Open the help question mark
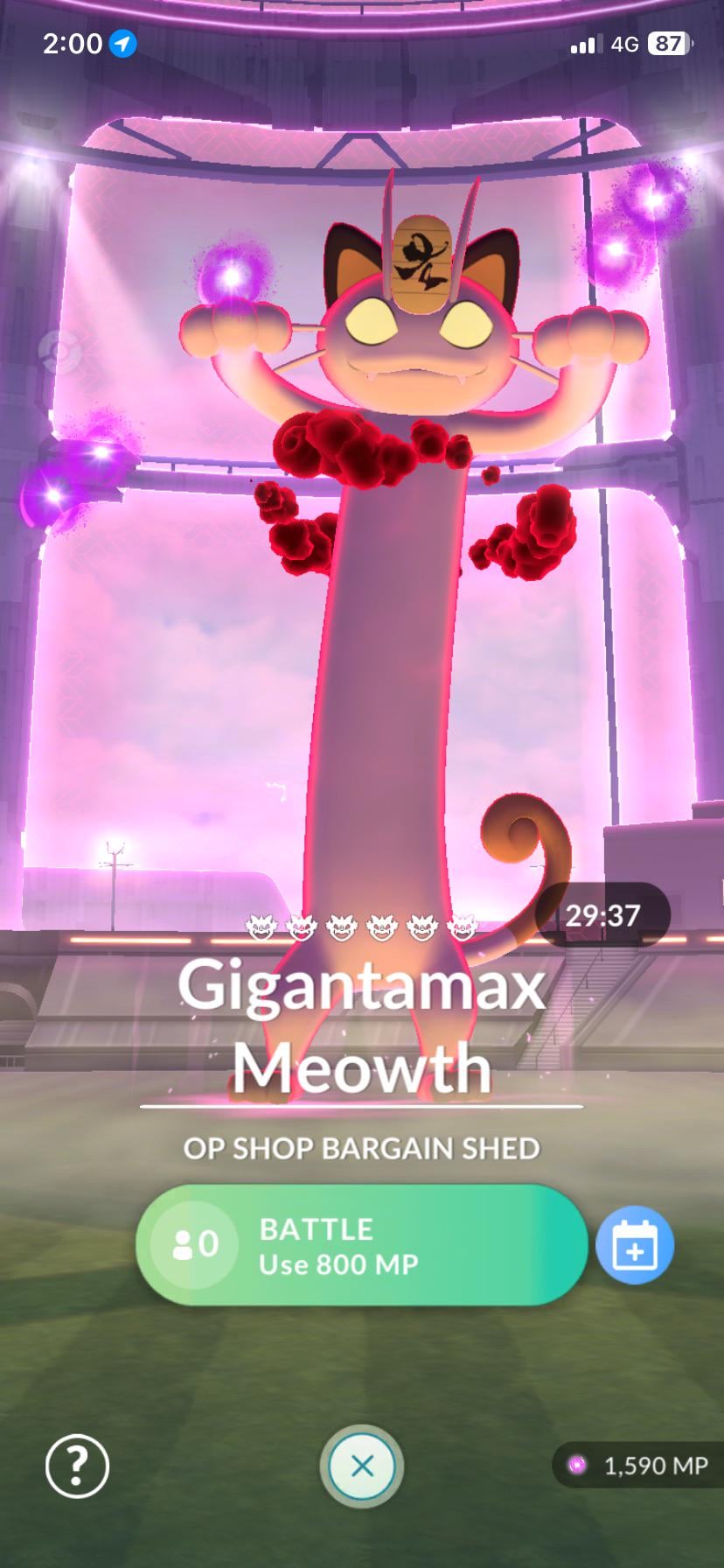Image resolution: width=724 pixels, height=1568 pixels. tap(77, 1466)
